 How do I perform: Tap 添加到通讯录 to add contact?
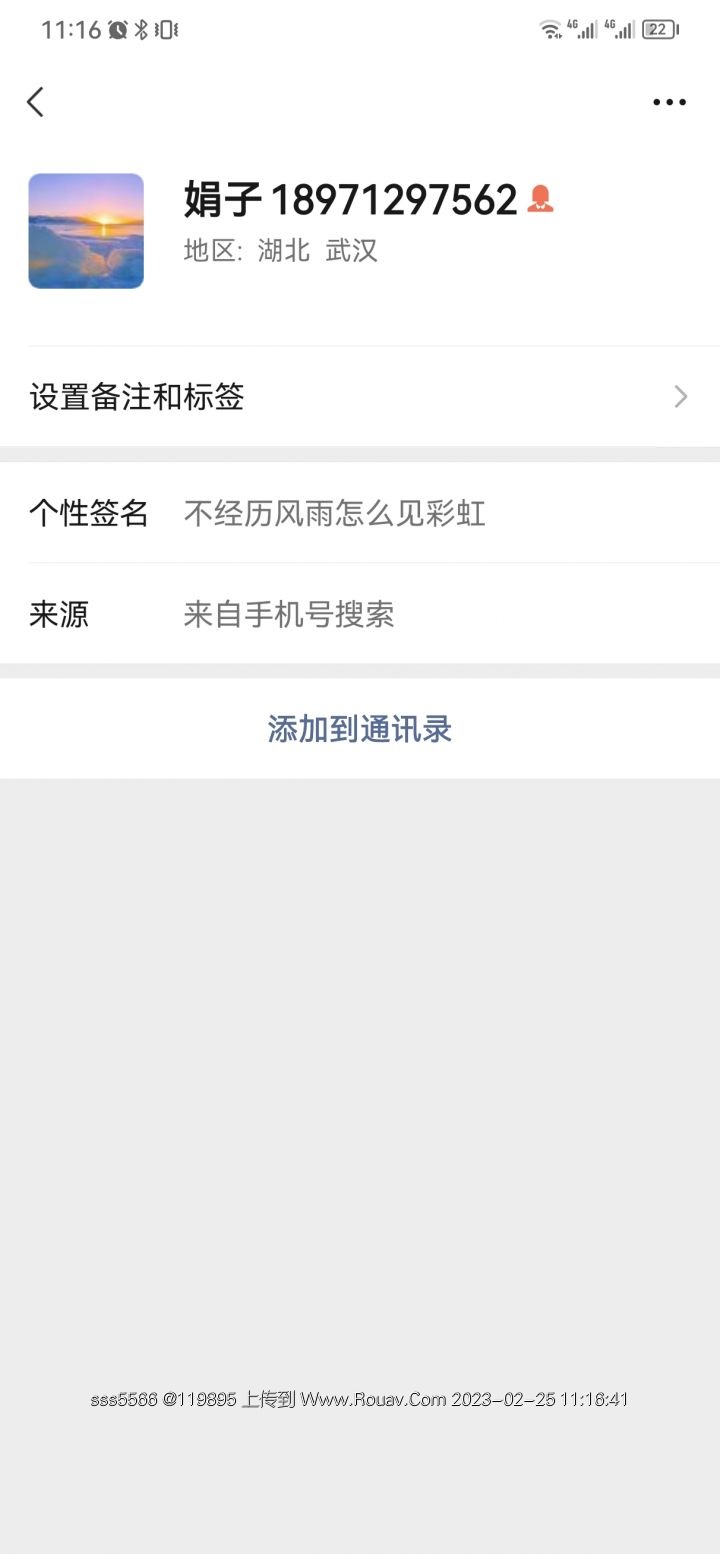(360, 729)
